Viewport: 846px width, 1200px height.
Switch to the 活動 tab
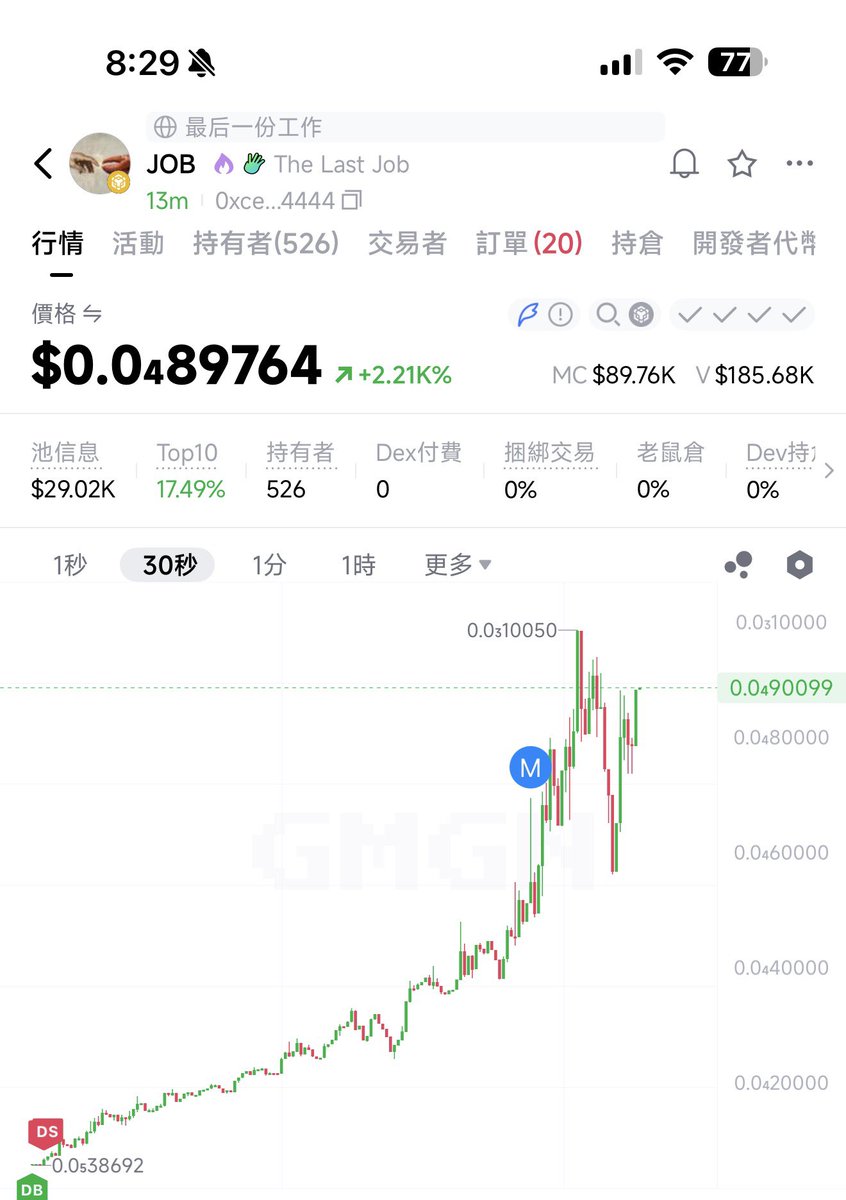(138, 243)
